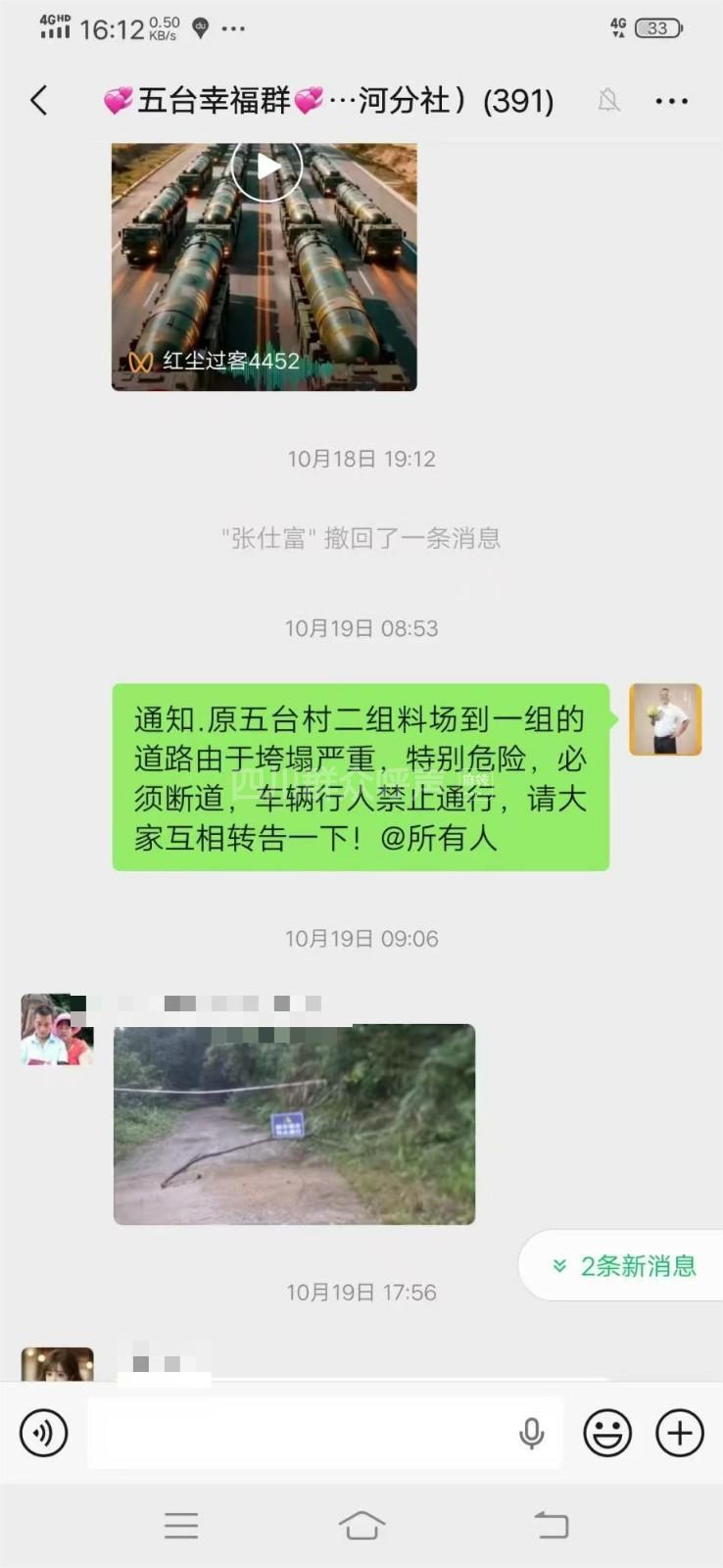View the notice sender's avatar profile

click(665, 719)
